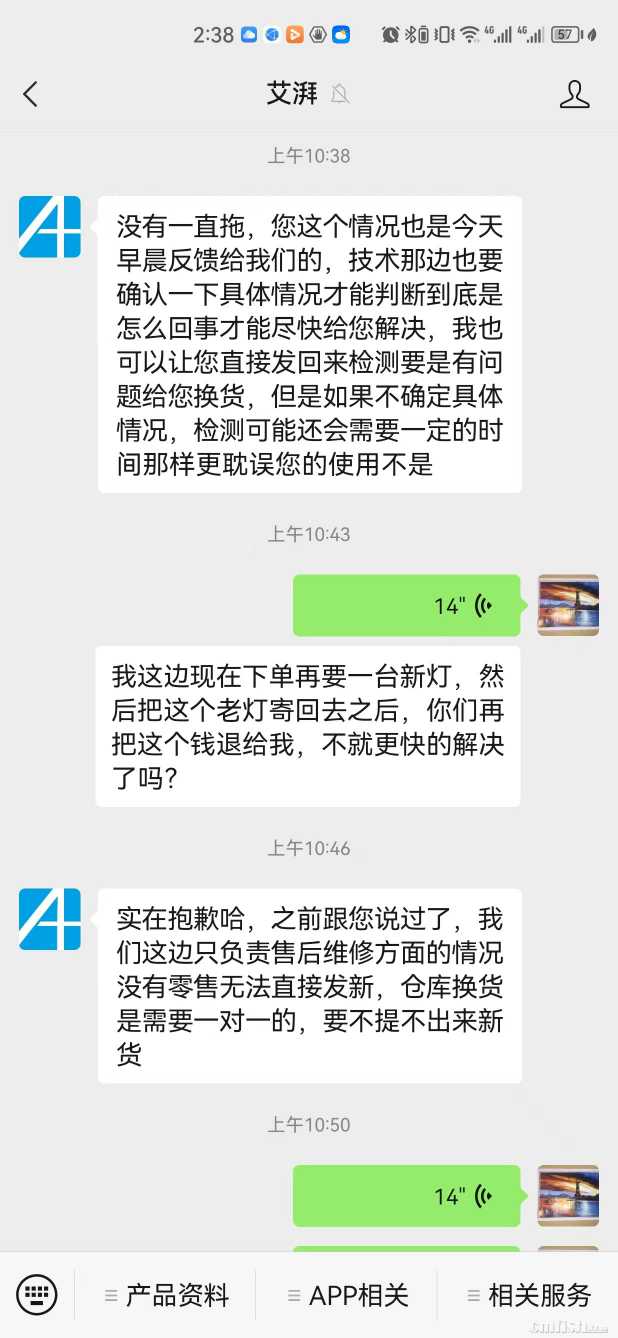Open 艾湃's avatar beside the 实在抱歉哈 message
Screen dimensions: 618x1338
coord(50,919)
